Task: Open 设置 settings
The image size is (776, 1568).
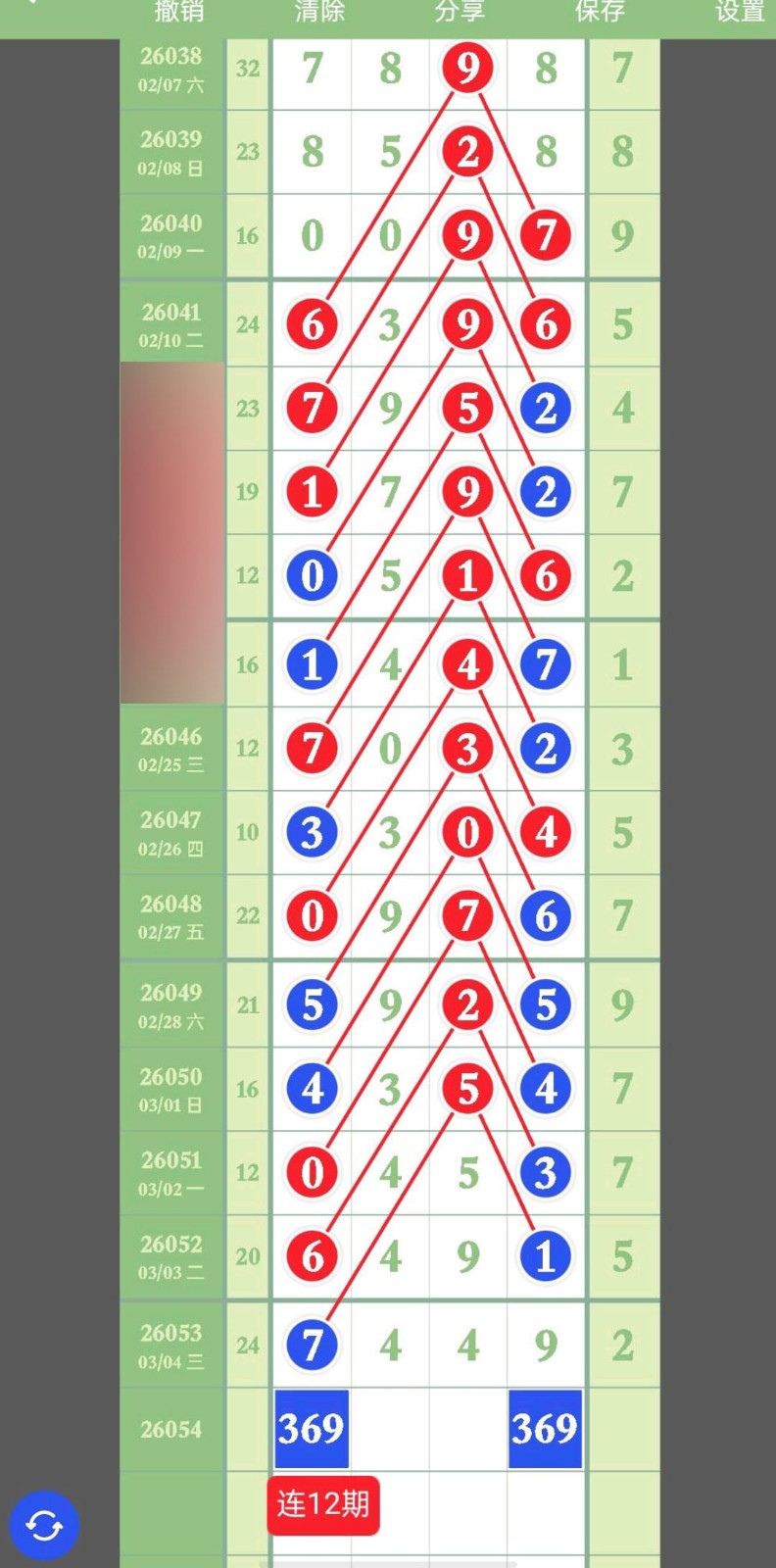Action: pyautogui.click(x=740, y=12)
